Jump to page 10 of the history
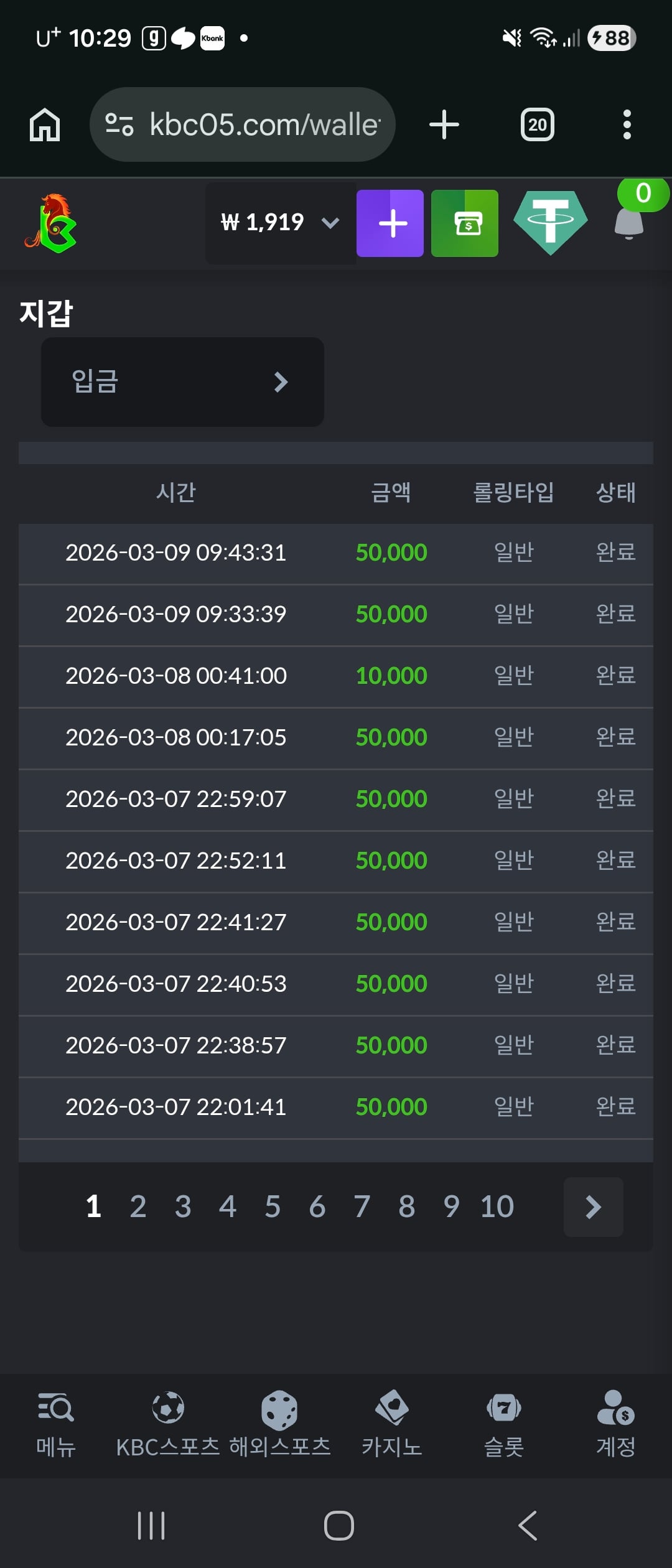This screenshot has height=1568, width=672. tap(497, 1206)
